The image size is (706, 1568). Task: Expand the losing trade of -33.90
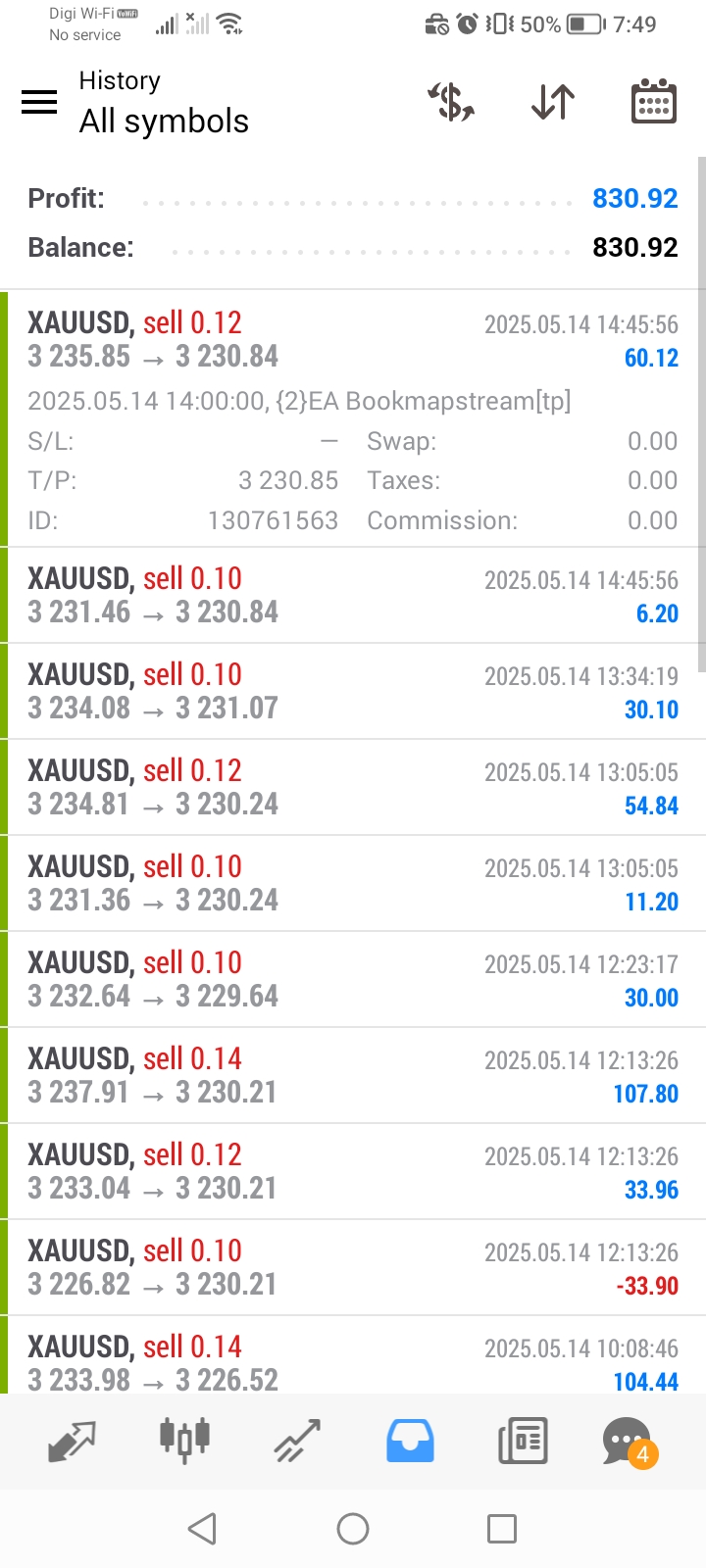click(x=353, y=1267)
